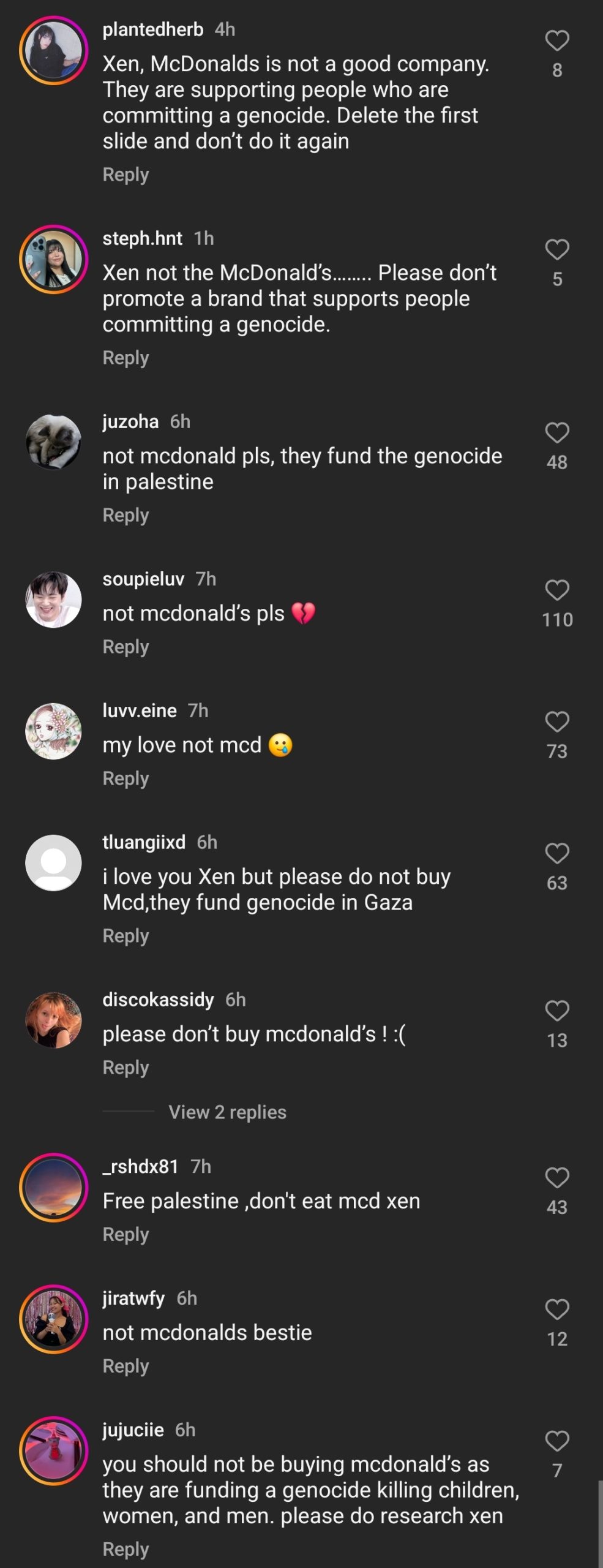The width and height of the screenshot is (603, 1568).
Task: Reply to steph.hnt's comment
Action: click(125, 358)
